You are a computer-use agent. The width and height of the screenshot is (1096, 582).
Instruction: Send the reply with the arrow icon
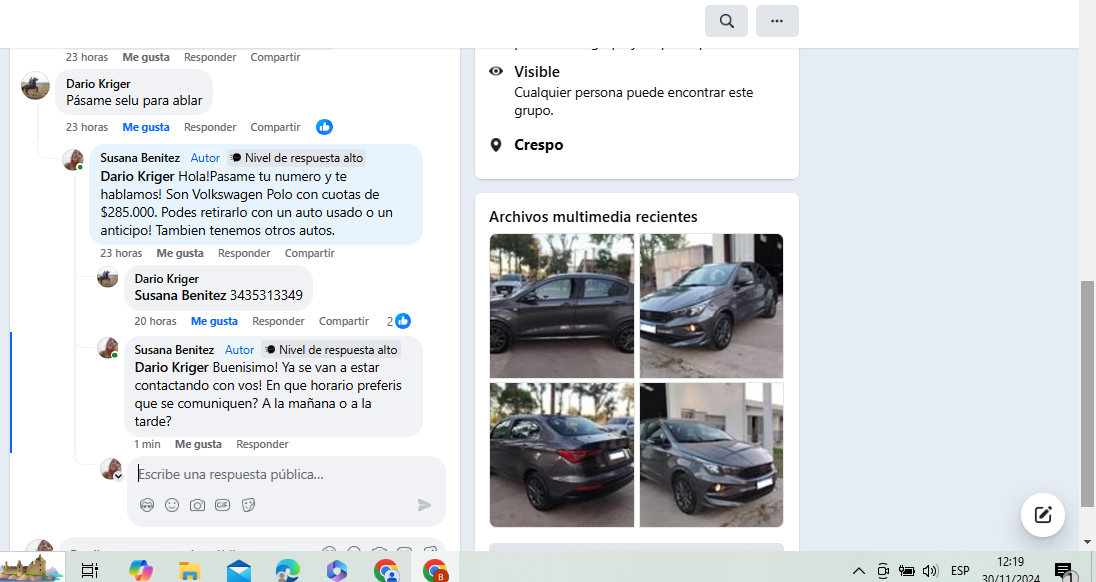click(424, 505)
